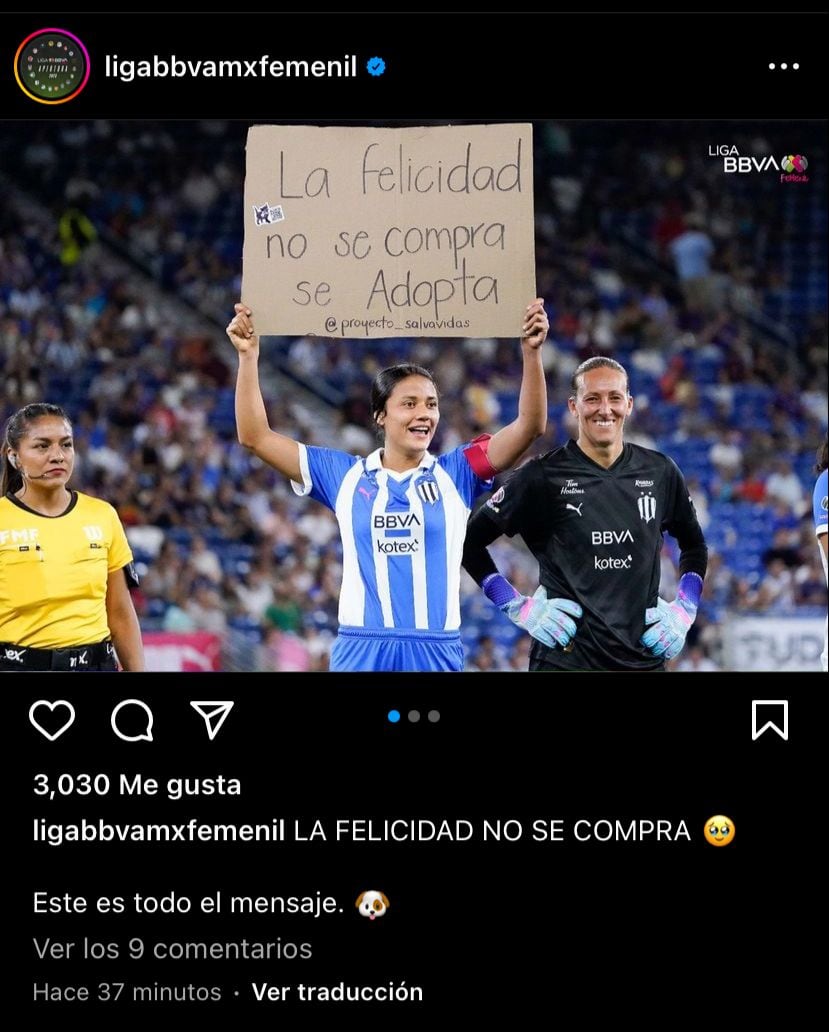Tap Ver traducción to translate caption
This screenshot has width=829, height=1032.
337,992
